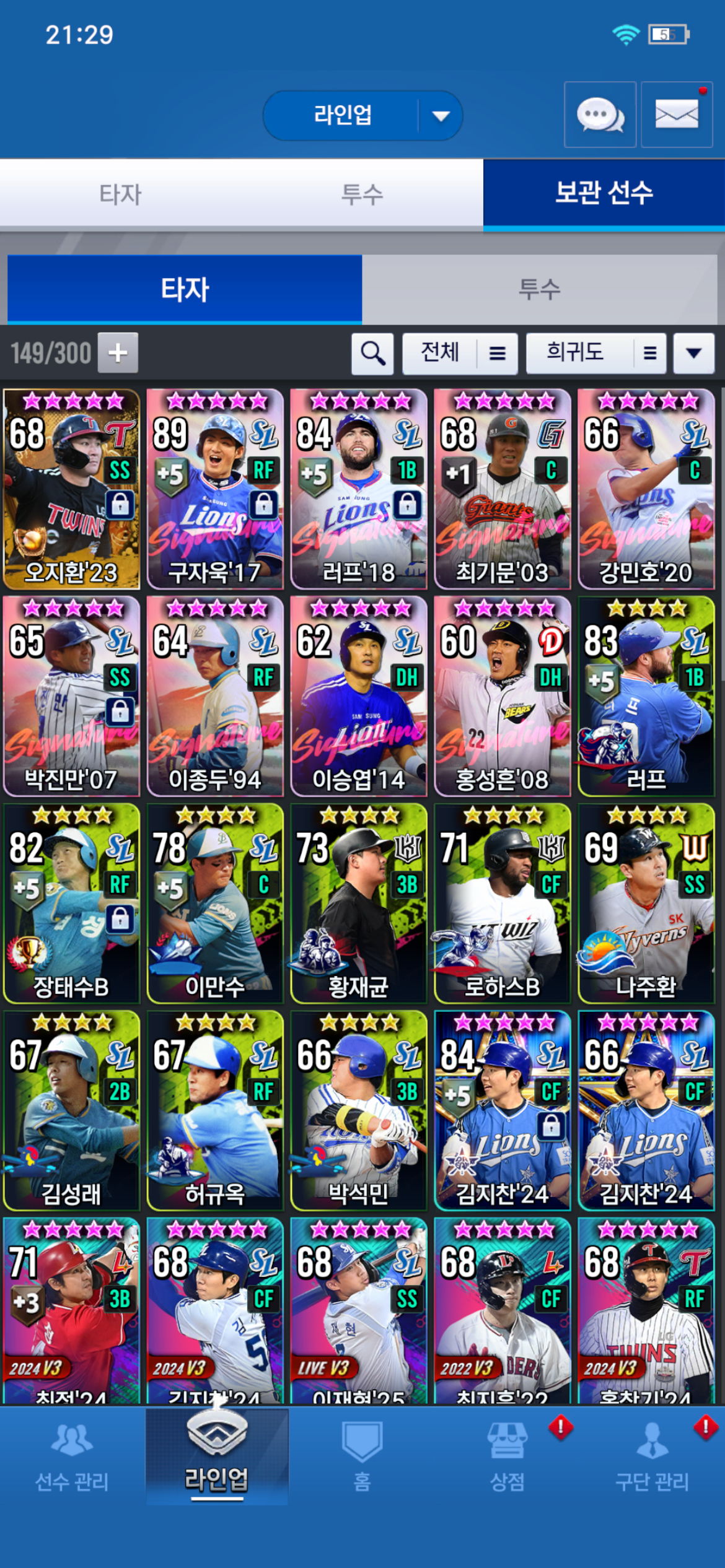This screenshot has height=1568, width=725.
Task: Open the chat bubble icon
Action: pos(600,115)
